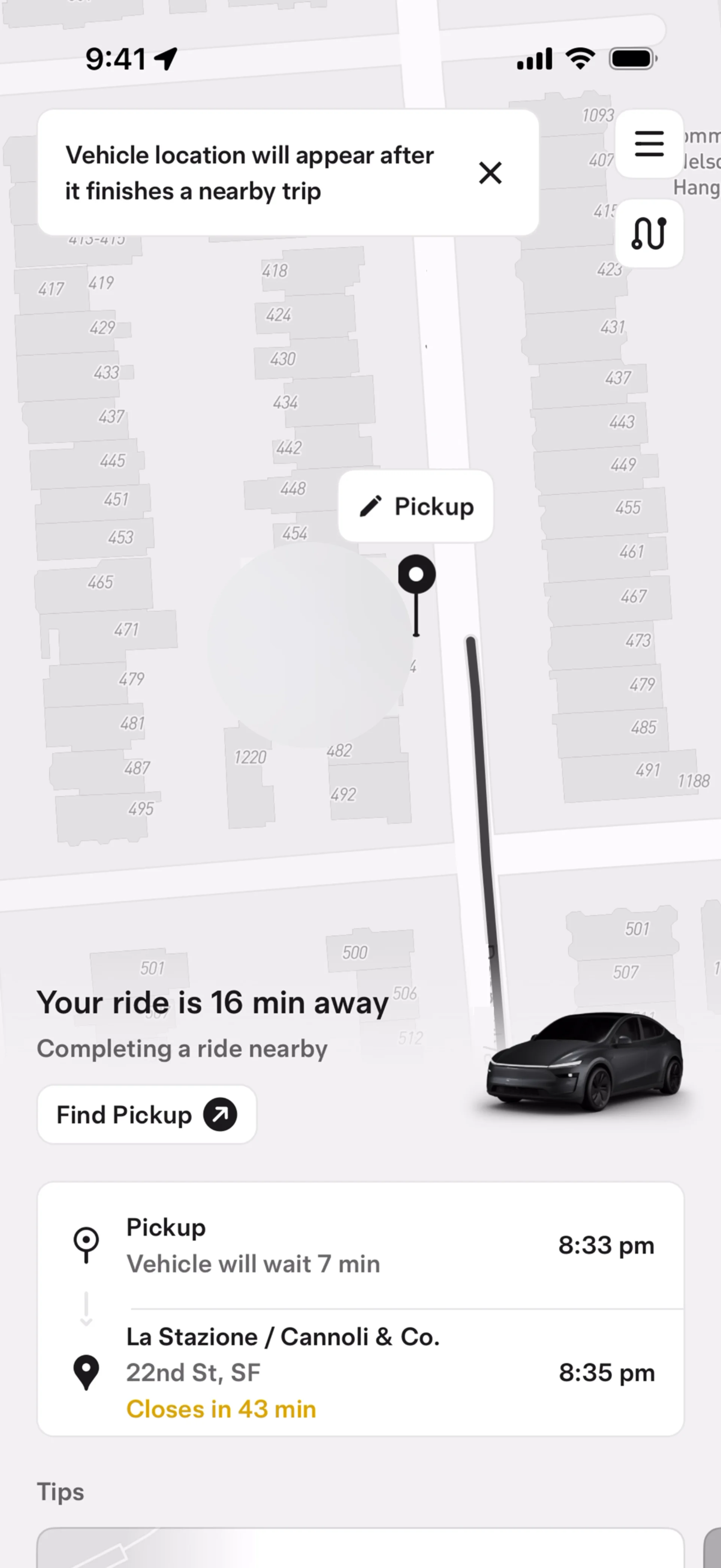Viewport: 721px width, 1568px height.
Task: Dismiss the vehicle location notice
Action: click(x=490, y=173)
